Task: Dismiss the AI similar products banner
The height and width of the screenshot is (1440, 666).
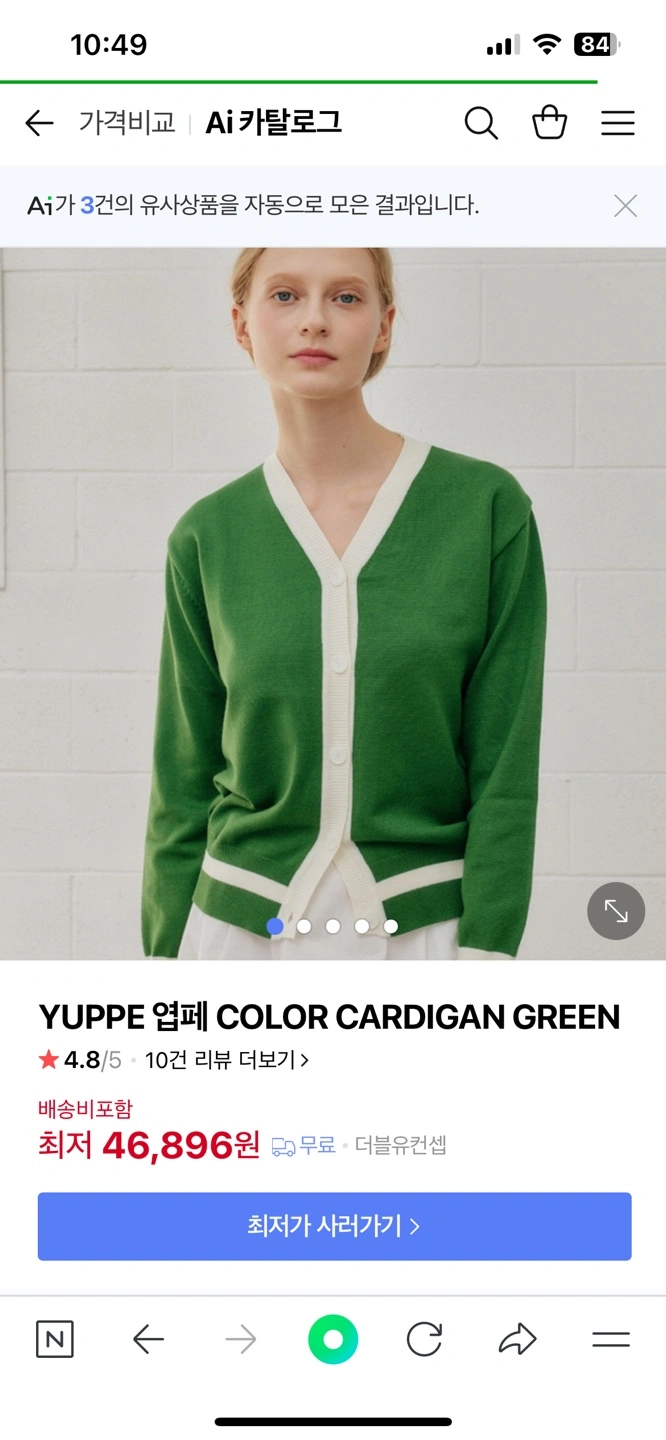Action: point(625,206)
